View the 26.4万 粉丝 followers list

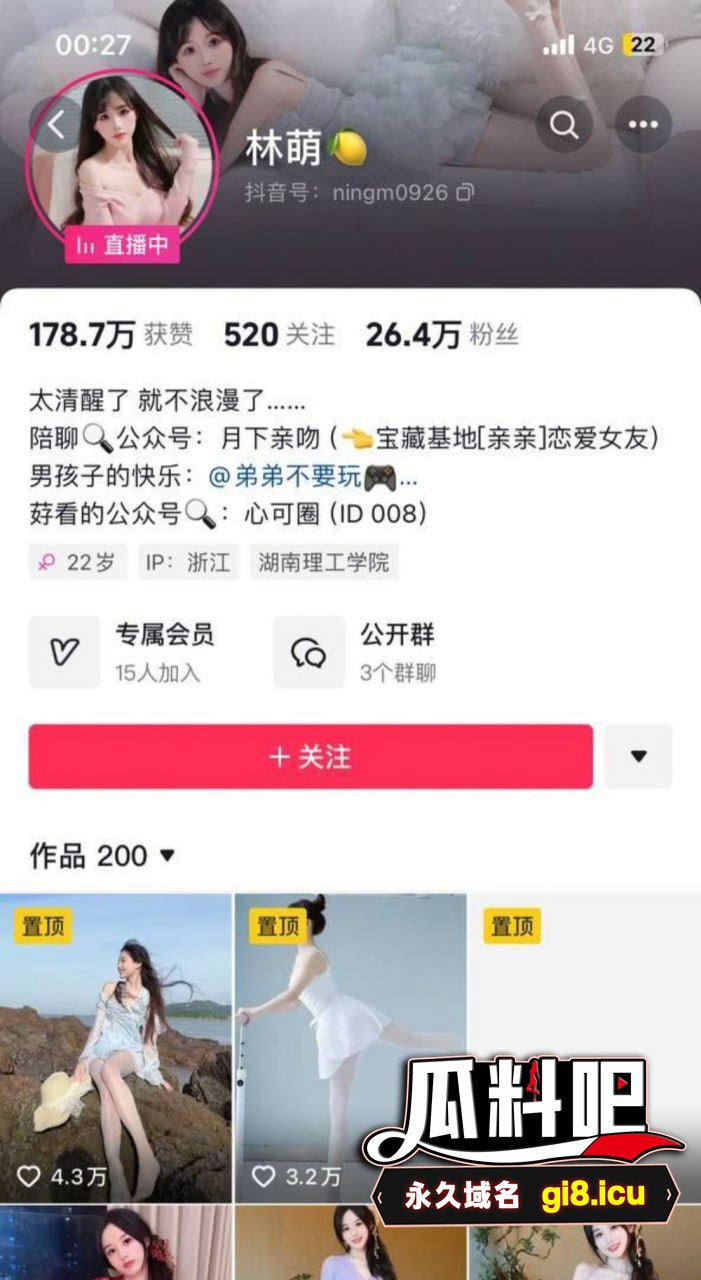[x=441, y=335]
